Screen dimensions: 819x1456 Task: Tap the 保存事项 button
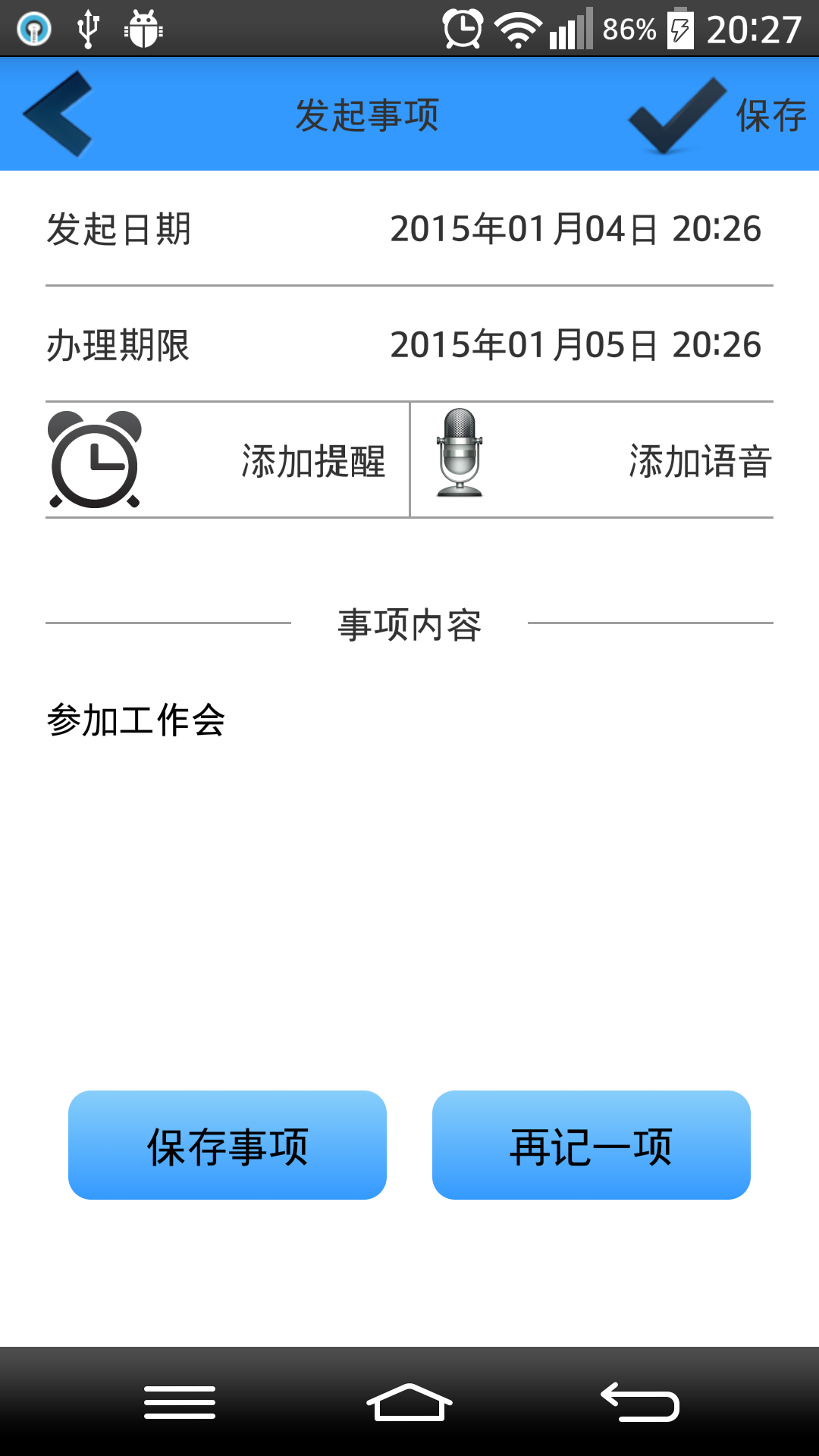(227, 1145)
